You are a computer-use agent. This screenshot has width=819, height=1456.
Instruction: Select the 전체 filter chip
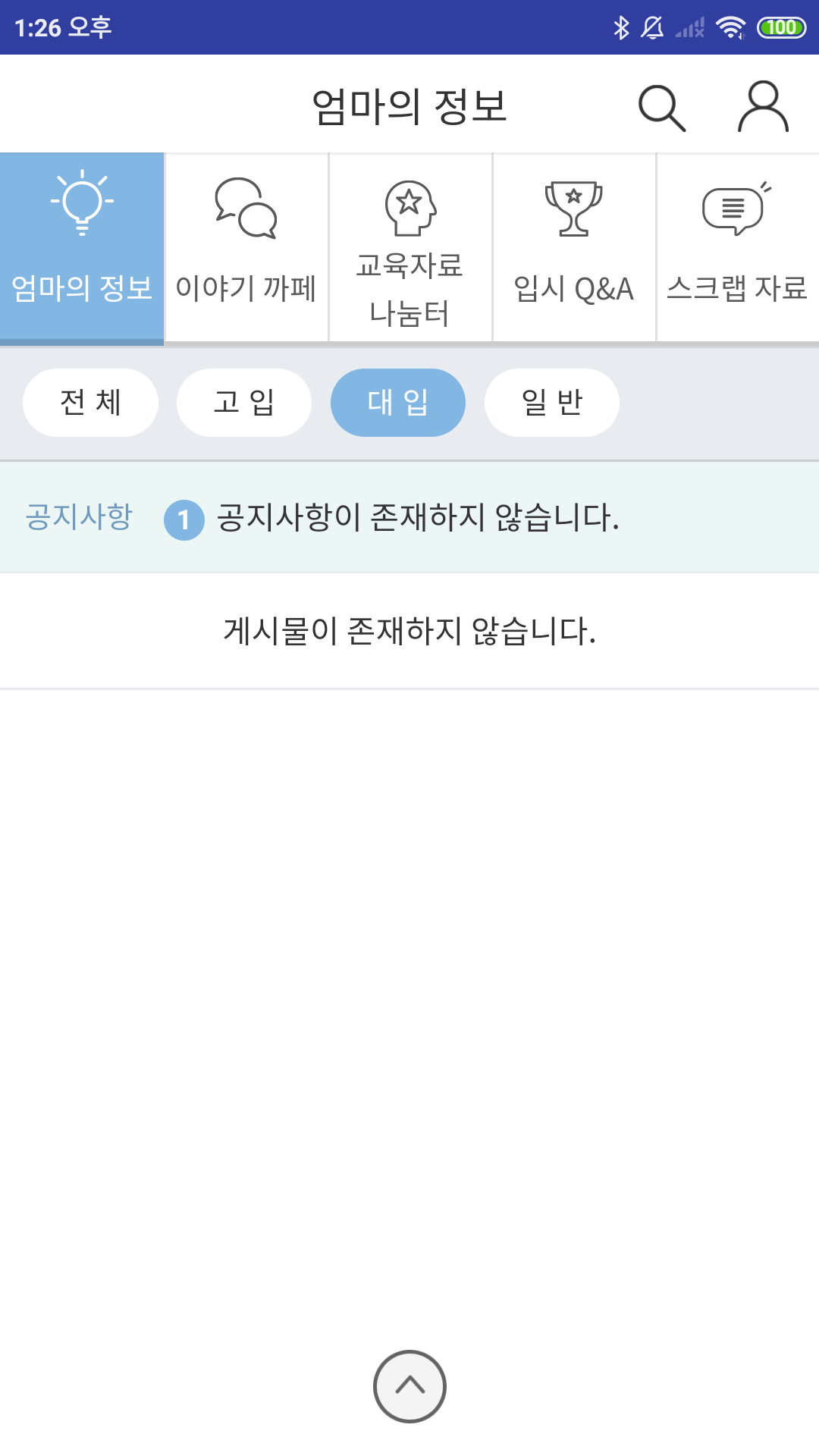pos(90,403)
